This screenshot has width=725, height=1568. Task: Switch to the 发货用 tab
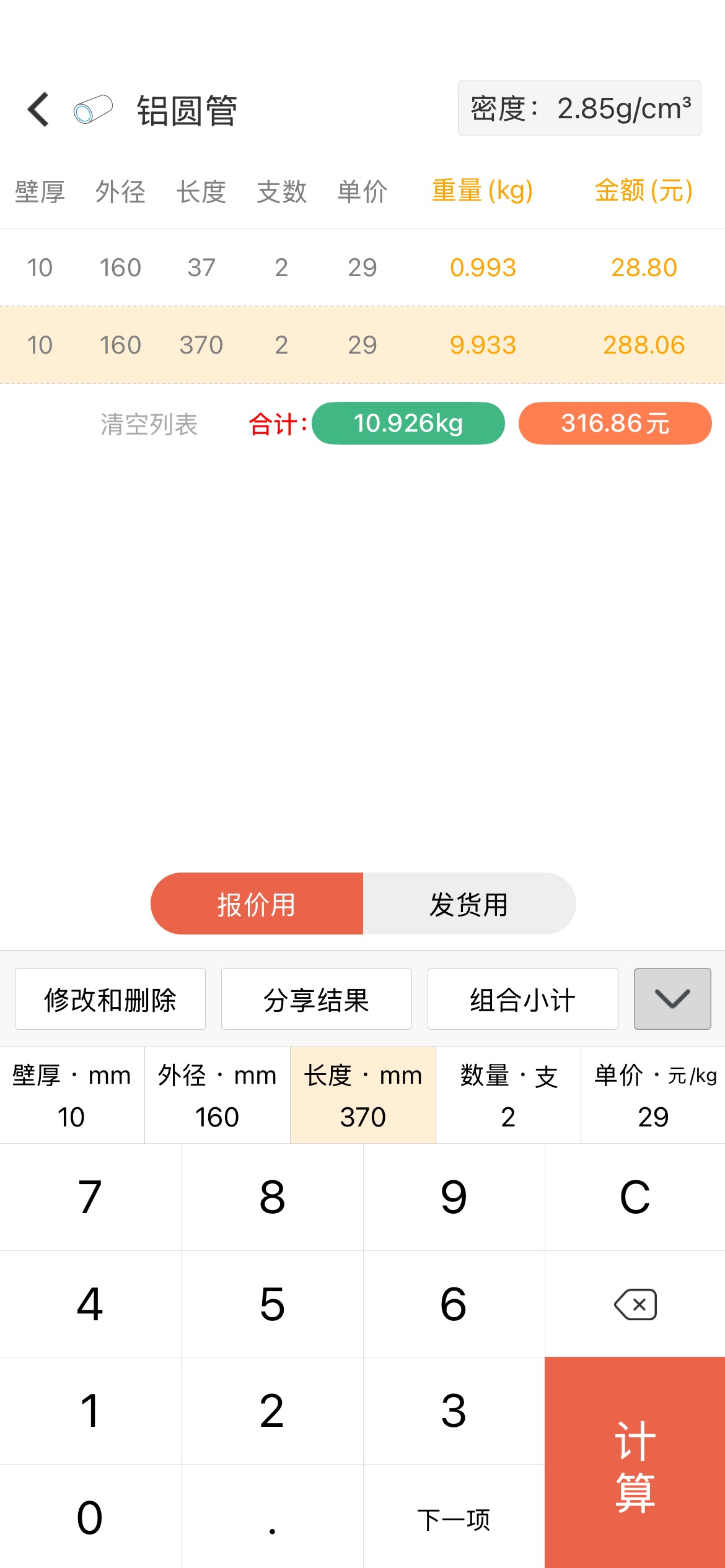tap(469, 904)
